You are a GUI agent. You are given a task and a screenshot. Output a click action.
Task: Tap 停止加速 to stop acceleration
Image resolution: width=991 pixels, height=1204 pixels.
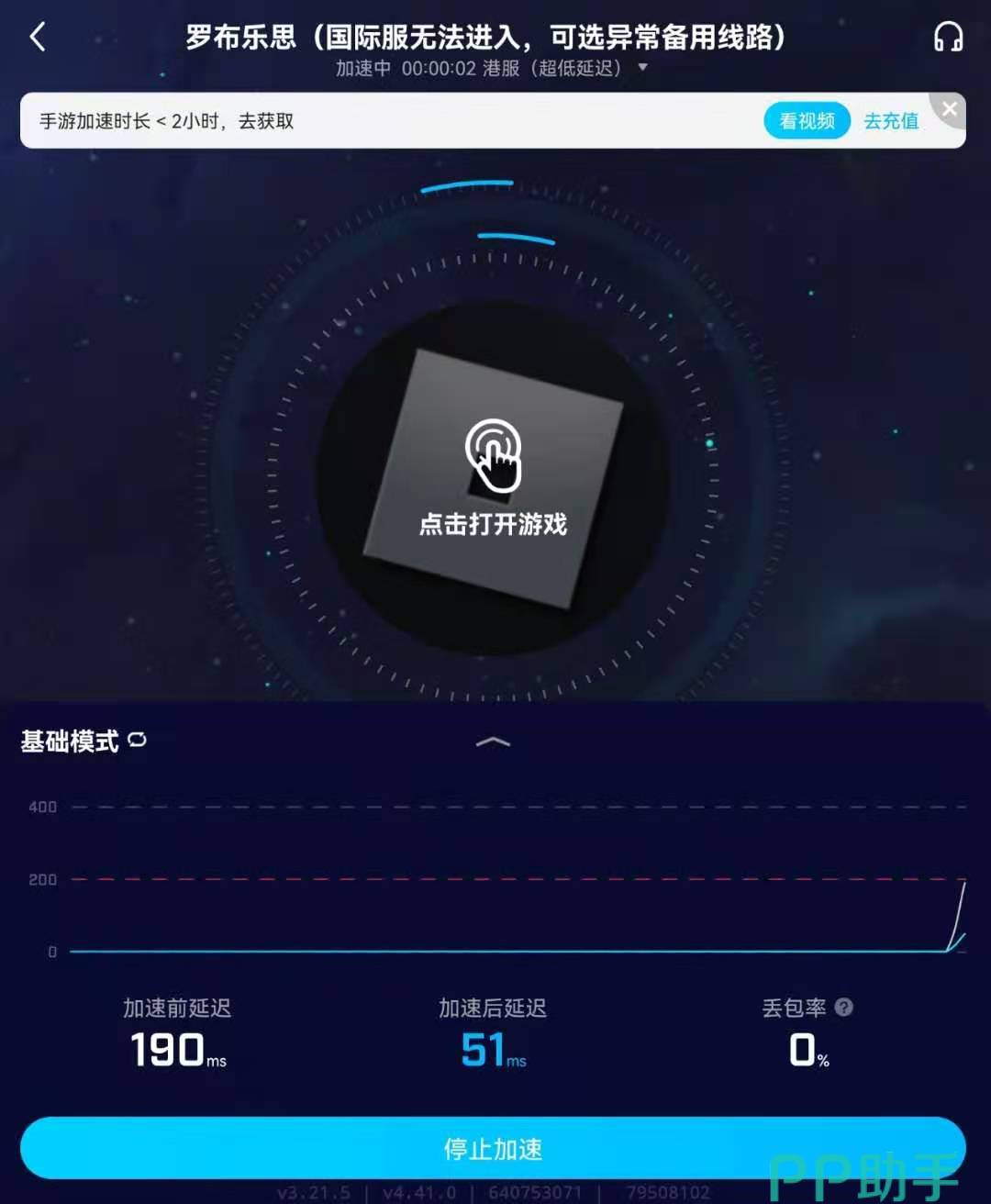coord(493,1148)
